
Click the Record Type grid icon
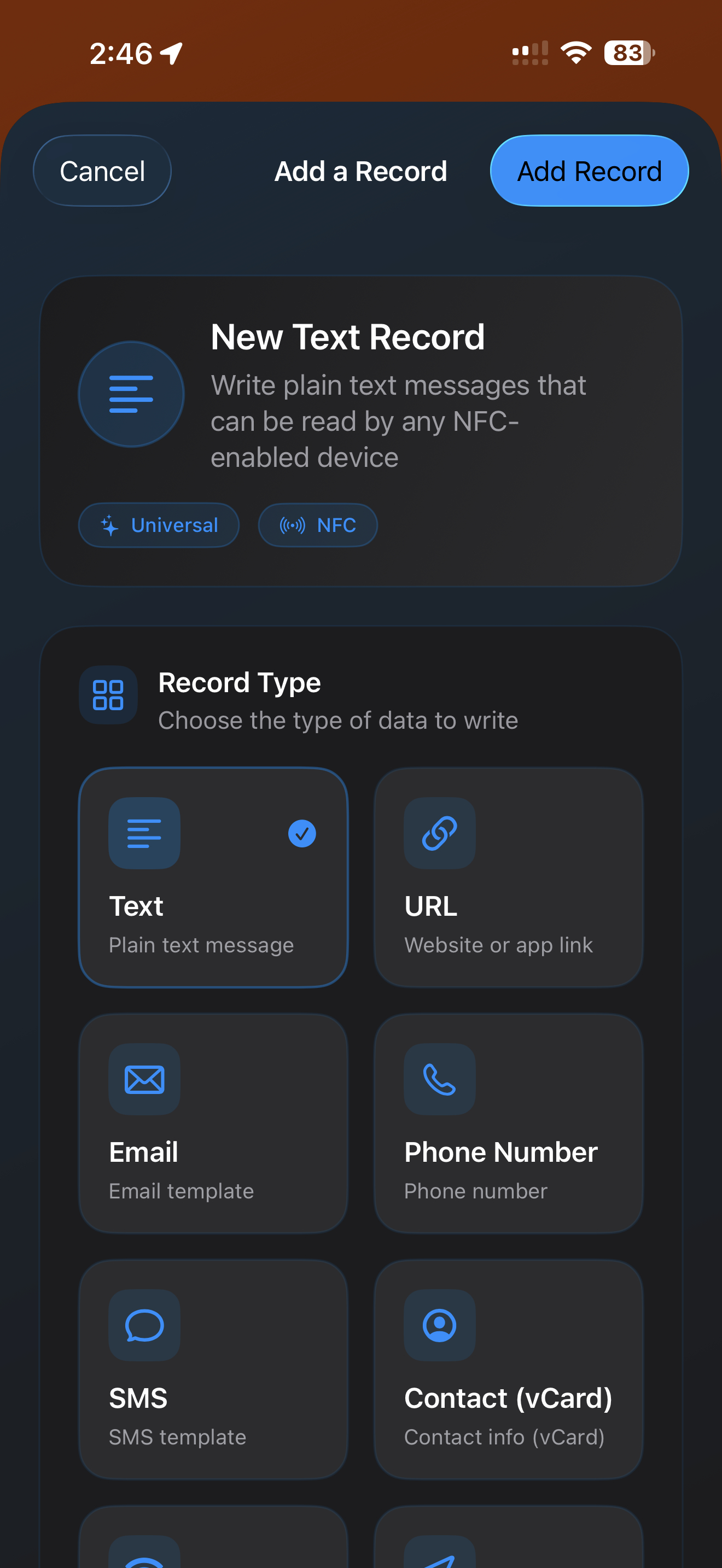[x=108, y=694]
